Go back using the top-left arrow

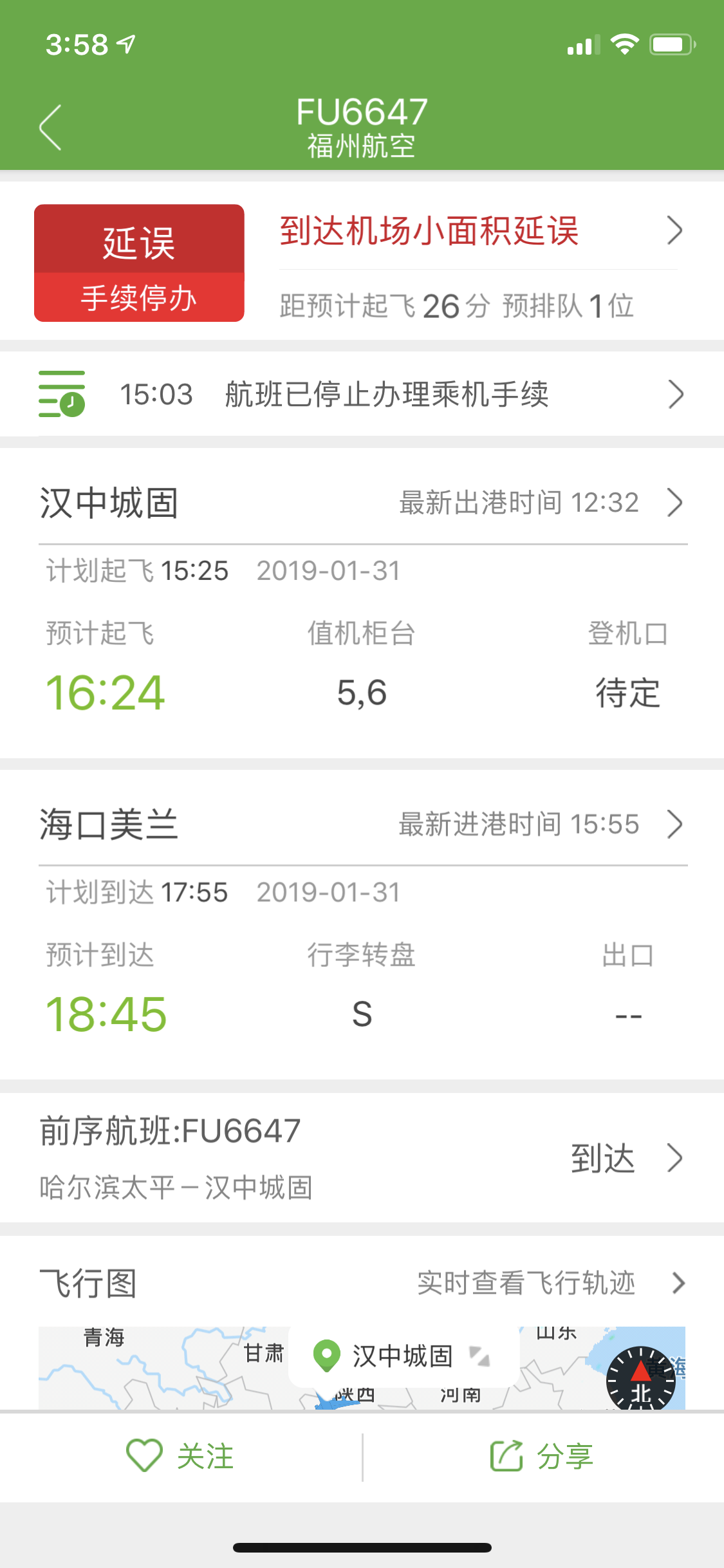[50, 127]
